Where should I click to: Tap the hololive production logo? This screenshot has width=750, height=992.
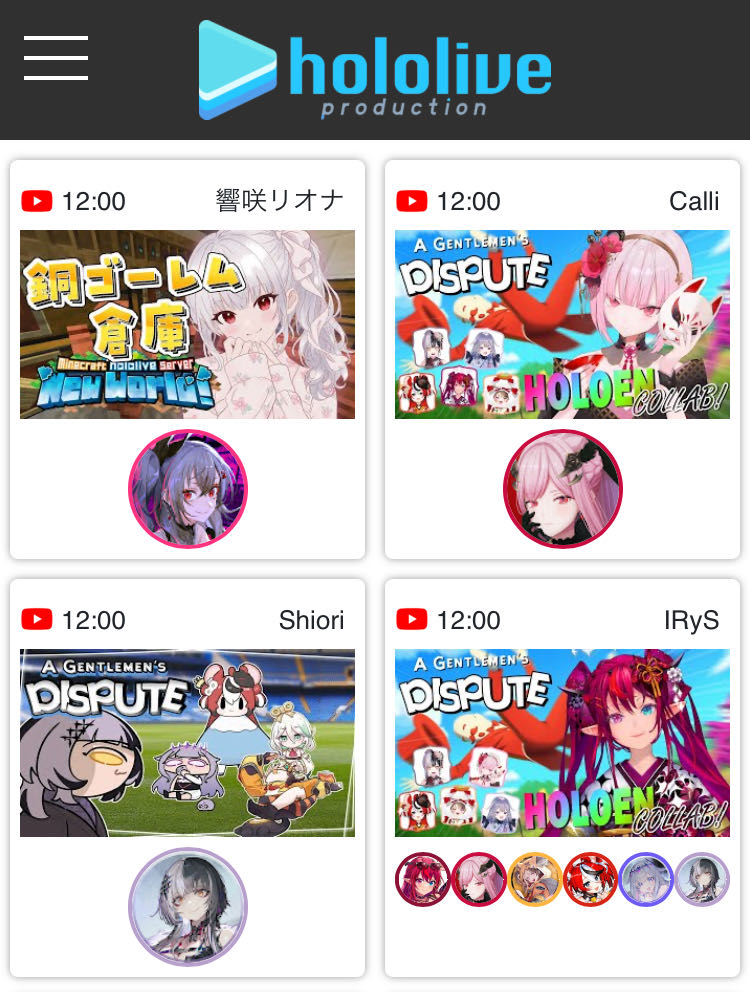pyautogui.click(x=375, y=70)
